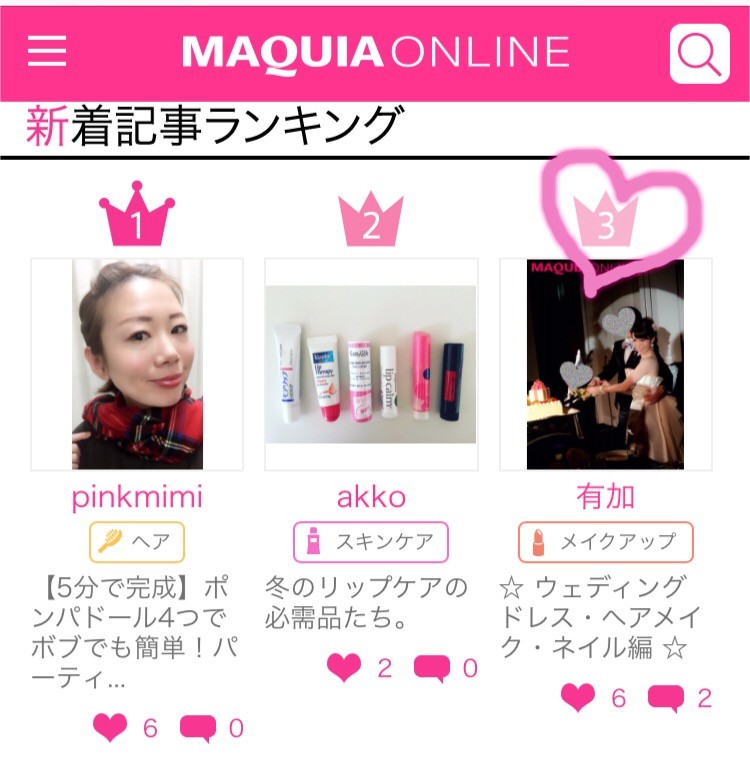The height and width of the screenshot is (766, 750).
Task: Select the メイクアップ category chip
Action: [605, 543]
